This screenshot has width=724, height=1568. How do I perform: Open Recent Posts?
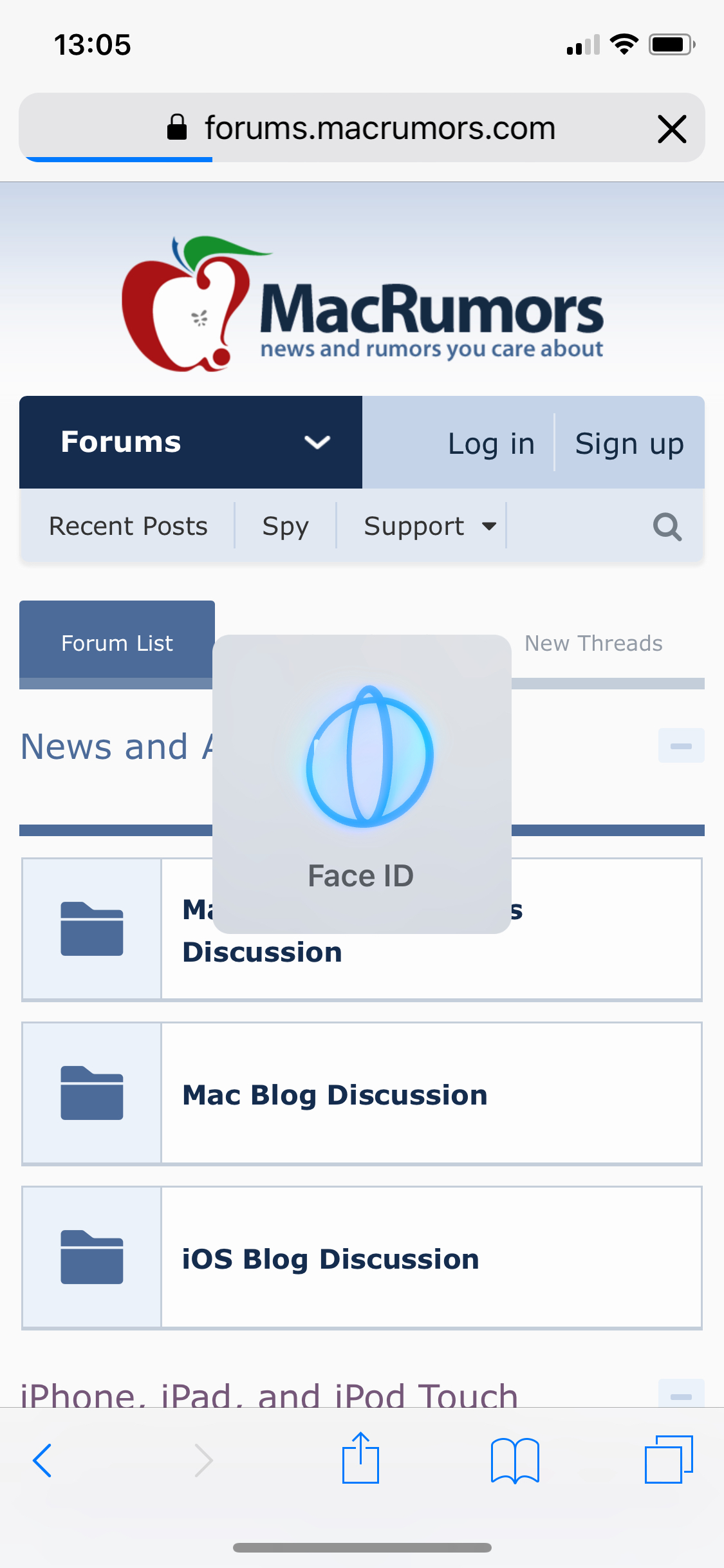pos(128,526)
